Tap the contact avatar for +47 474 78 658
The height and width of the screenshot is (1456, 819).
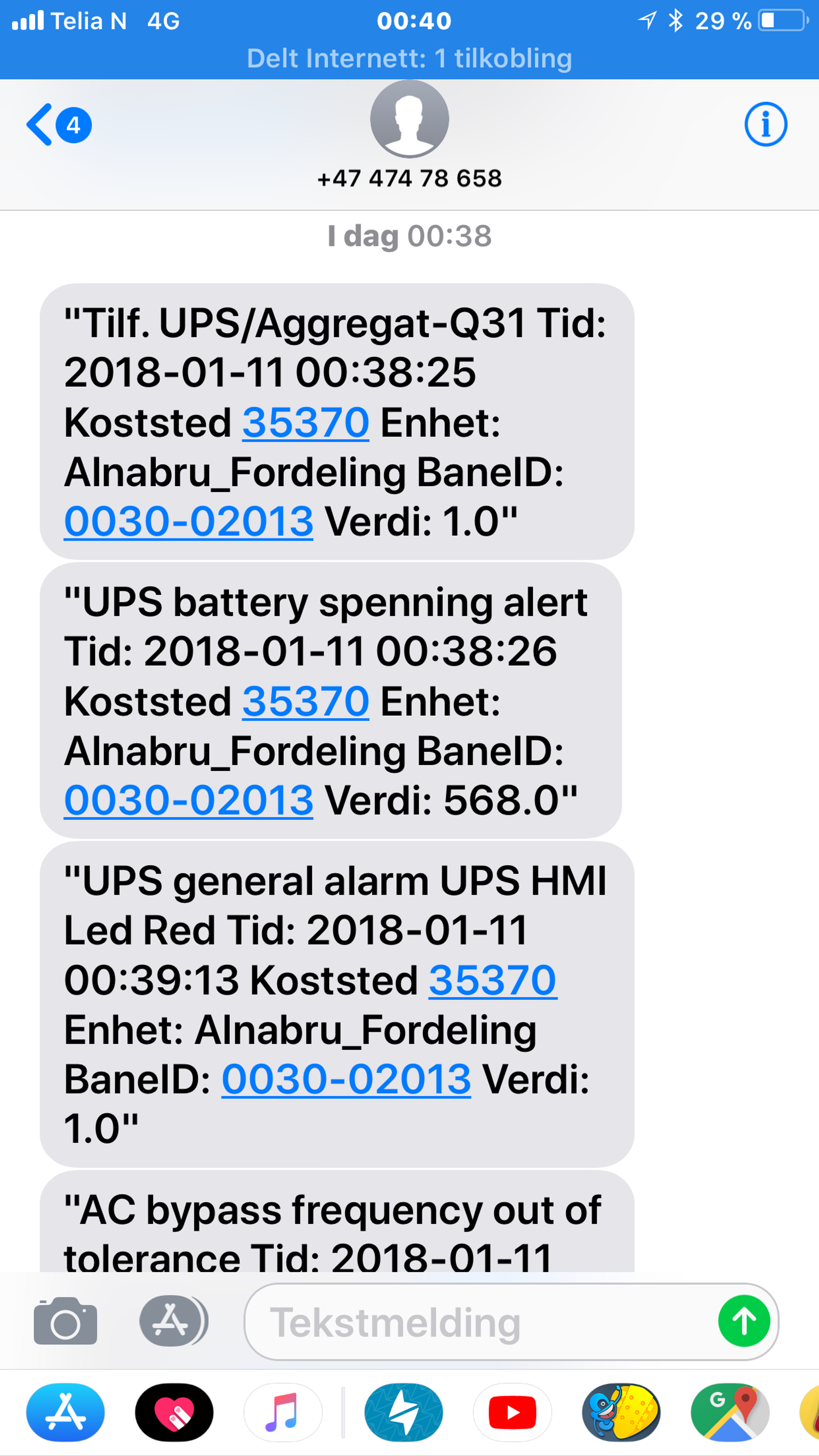click(x=410, y=119)
